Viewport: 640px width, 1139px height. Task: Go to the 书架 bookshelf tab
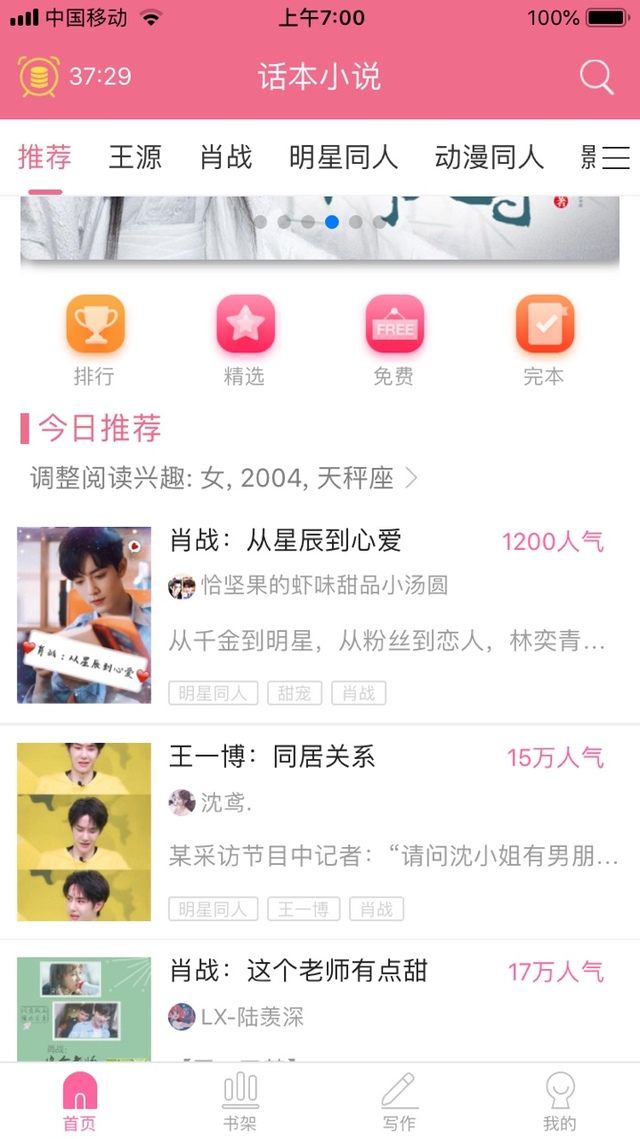[x=240, y=1101]
